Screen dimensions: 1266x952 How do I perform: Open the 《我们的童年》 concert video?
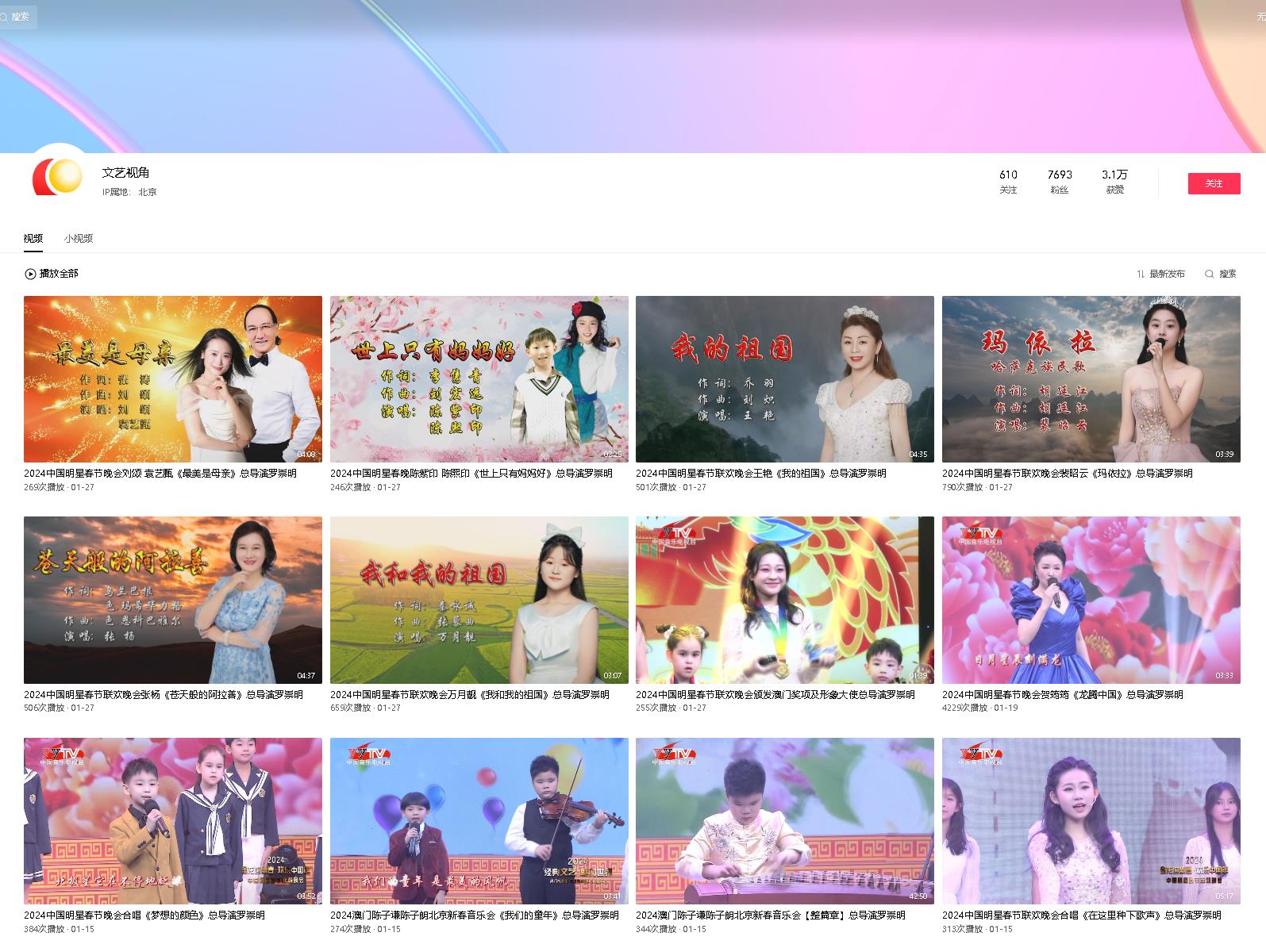(479, 820)
